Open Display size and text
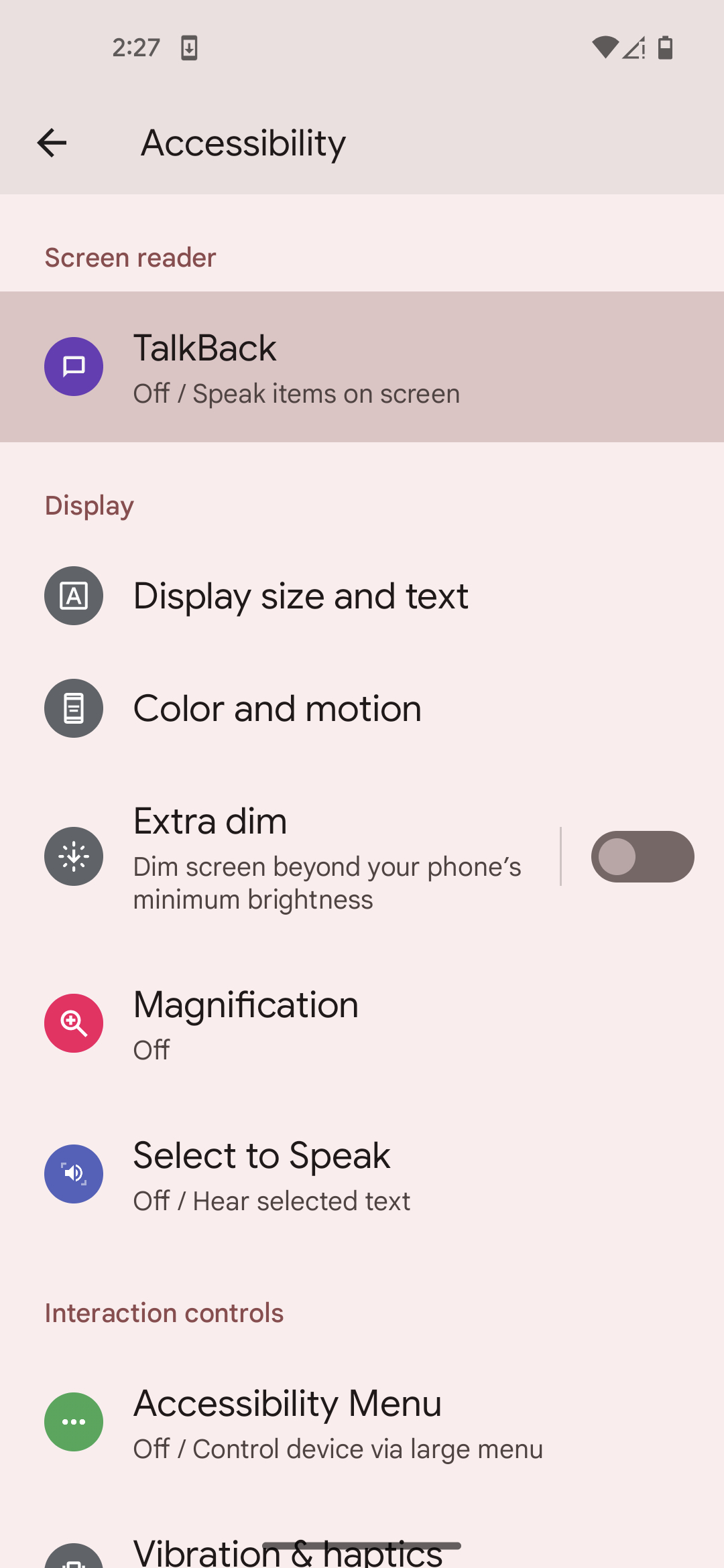The image size is (724, 1568). pos(300,596)
